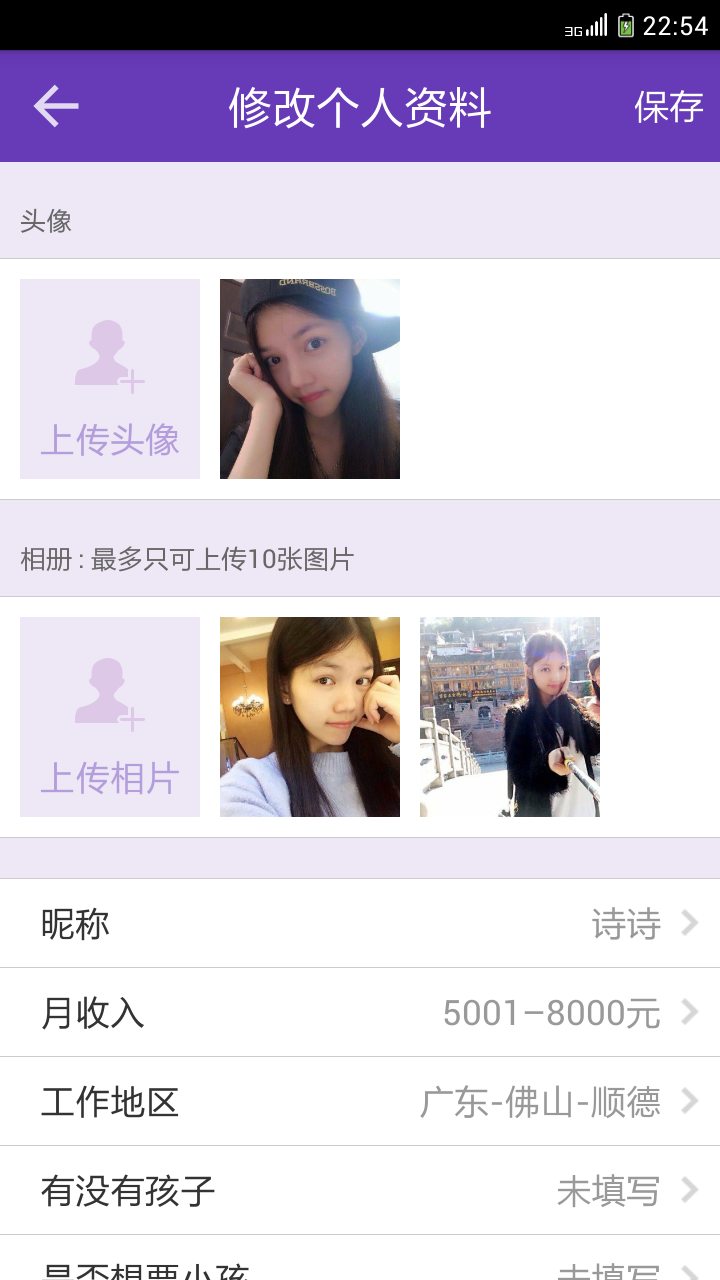Tap 上传相片 to add an album photo
Viewport: 720px width, 1280px height.
110,717
